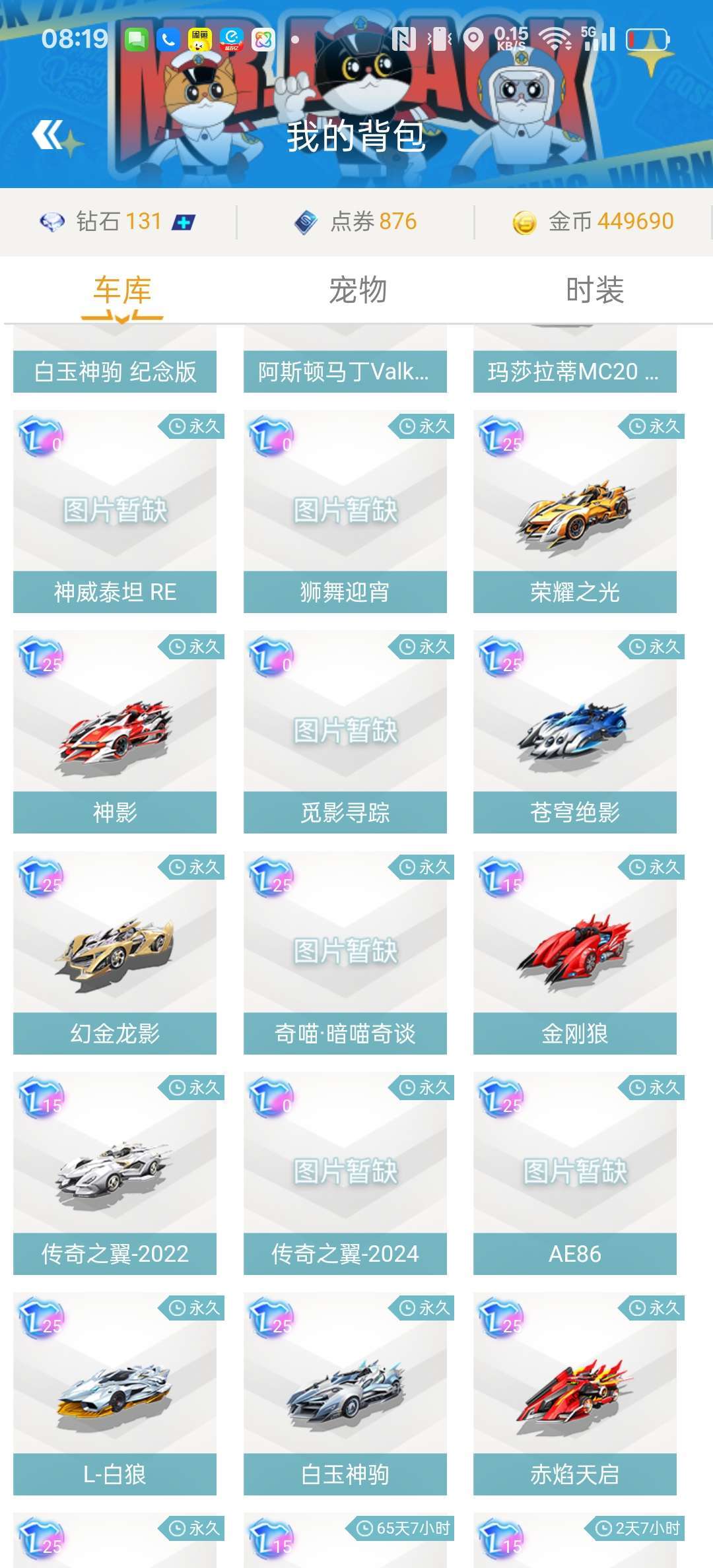Image resolution: width=713 pixels, height=1568 pixels.
Task: Switch to the 时装 tab
Action: coord(595,290)
